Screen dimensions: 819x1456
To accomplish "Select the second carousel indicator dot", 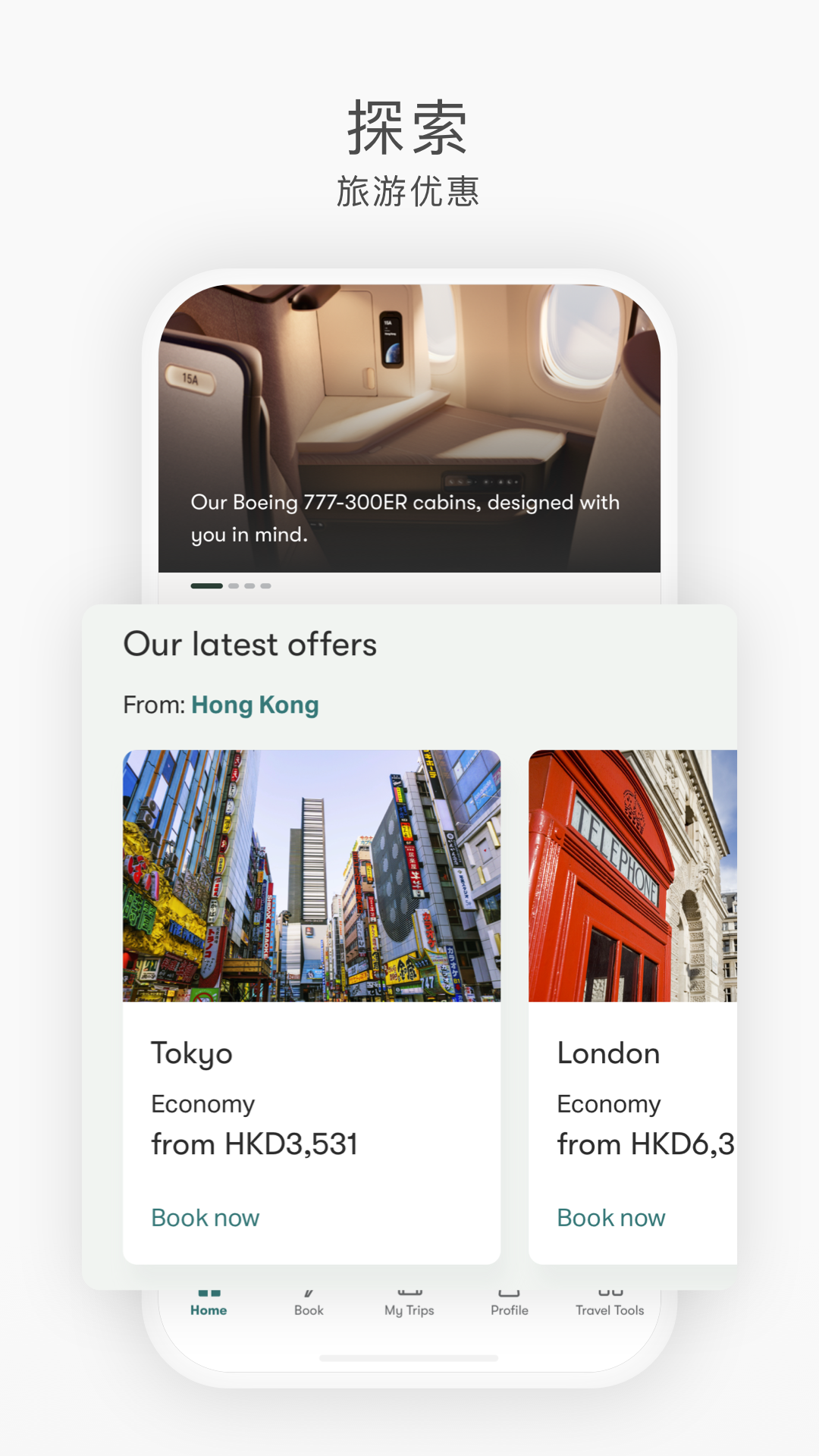I will 233,585.
